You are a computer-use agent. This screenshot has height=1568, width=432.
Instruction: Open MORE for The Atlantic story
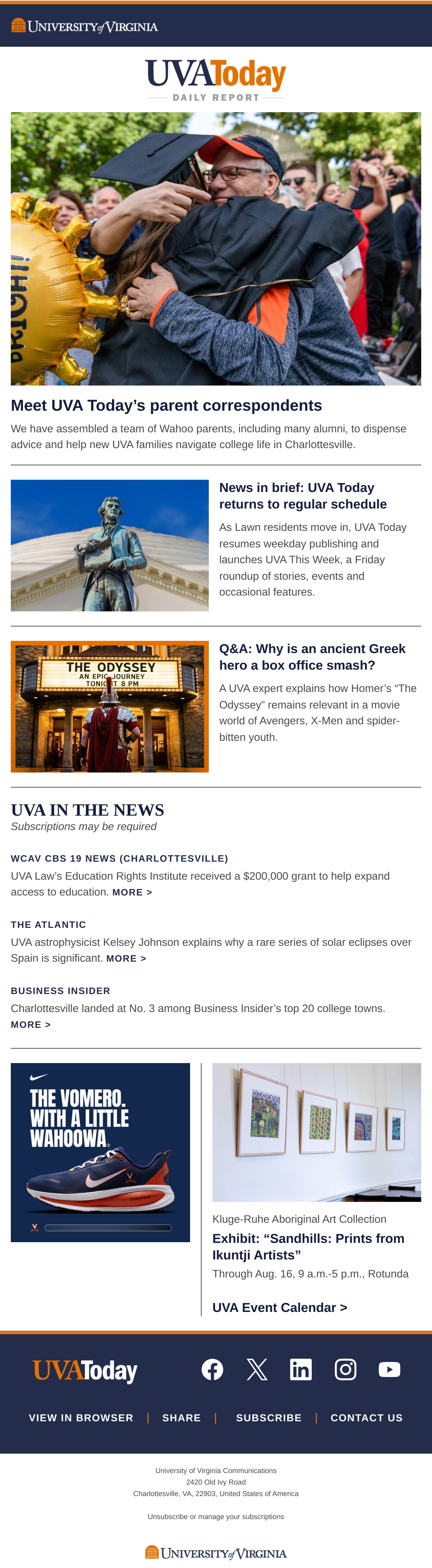[x=126, y=959]
